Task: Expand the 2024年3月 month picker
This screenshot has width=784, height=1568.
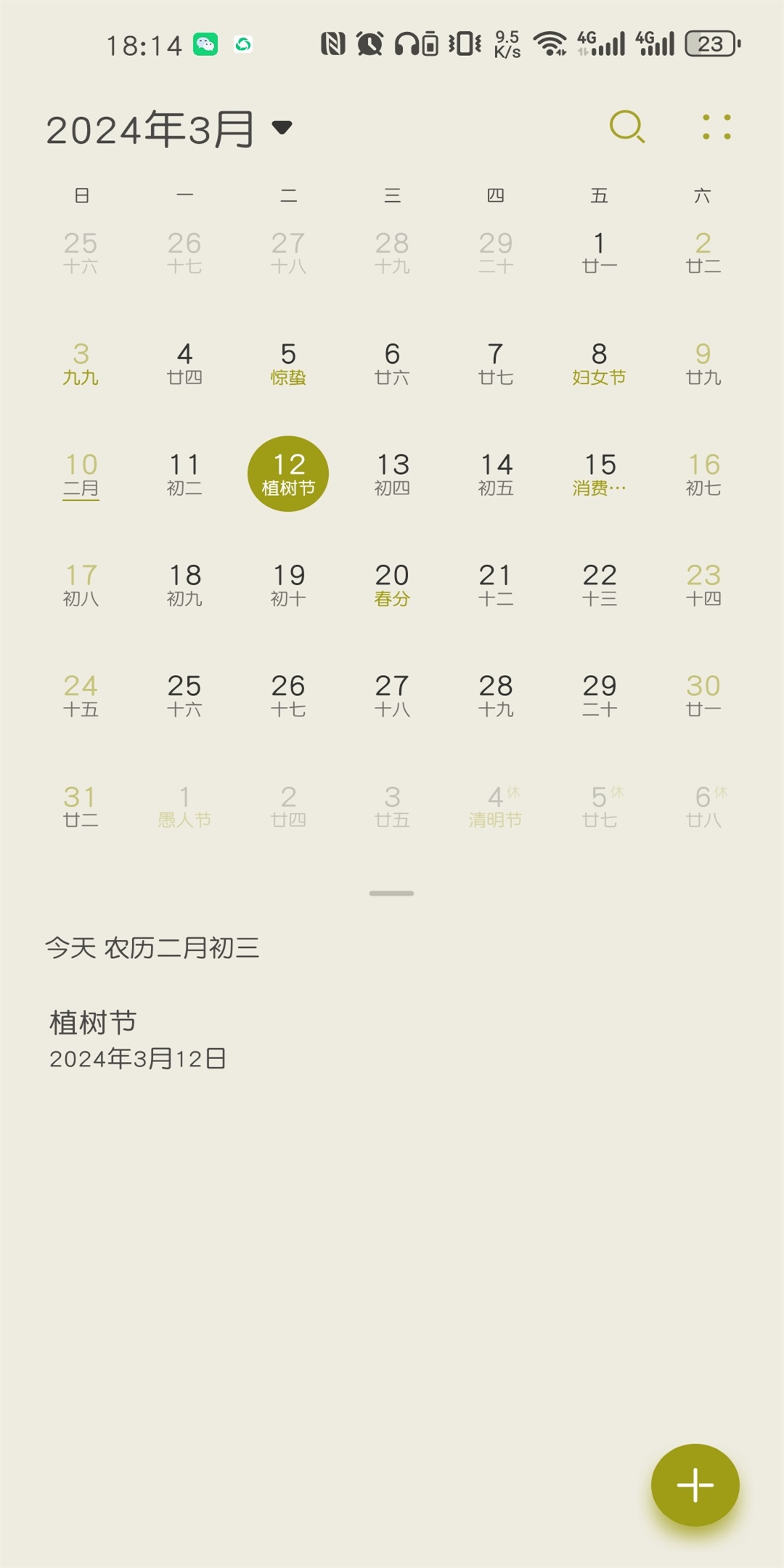Action: pyautogui.click(x=168, y=129)
